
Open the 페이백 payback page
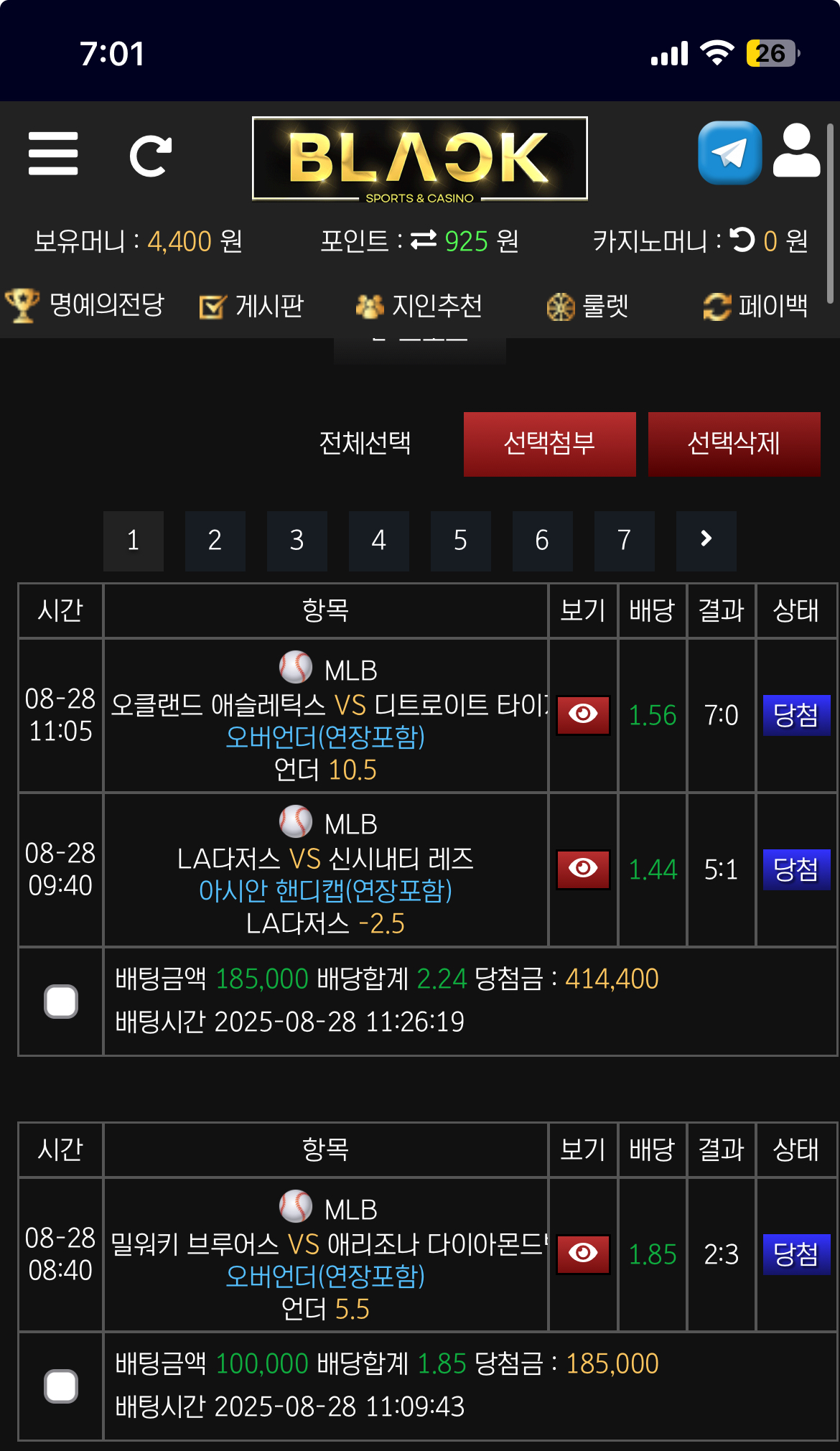click(x=756, y=307)
